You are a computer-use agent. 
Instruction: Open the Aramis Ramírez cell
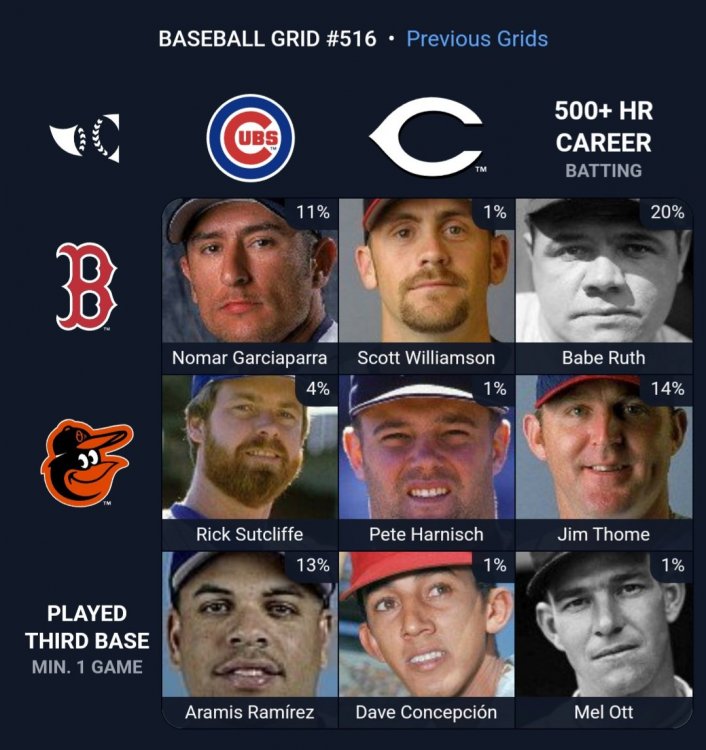click(x=249, y=638)
